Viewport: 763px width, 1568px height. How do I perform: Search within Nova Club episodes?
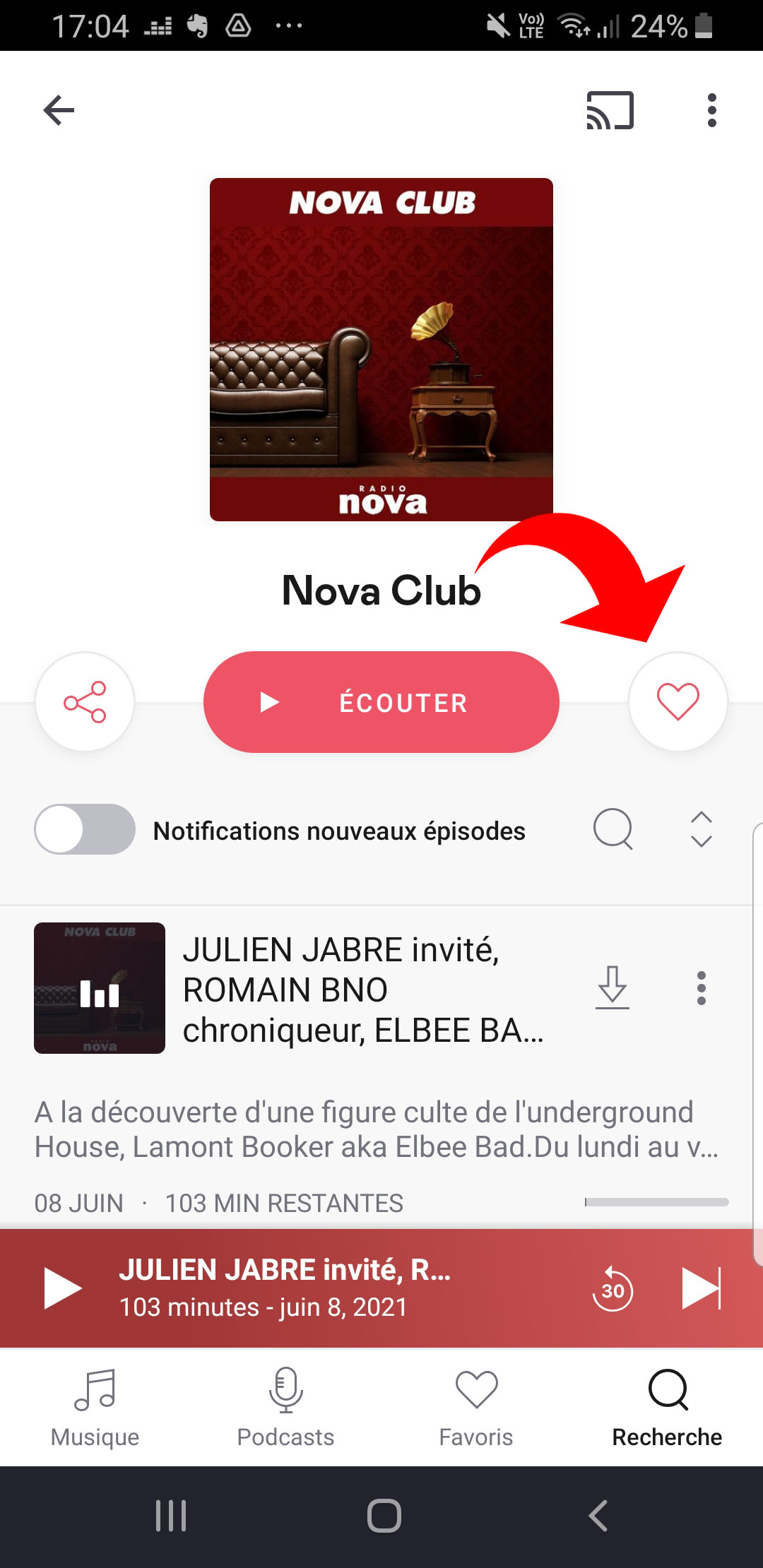click(x=613, y=831)
